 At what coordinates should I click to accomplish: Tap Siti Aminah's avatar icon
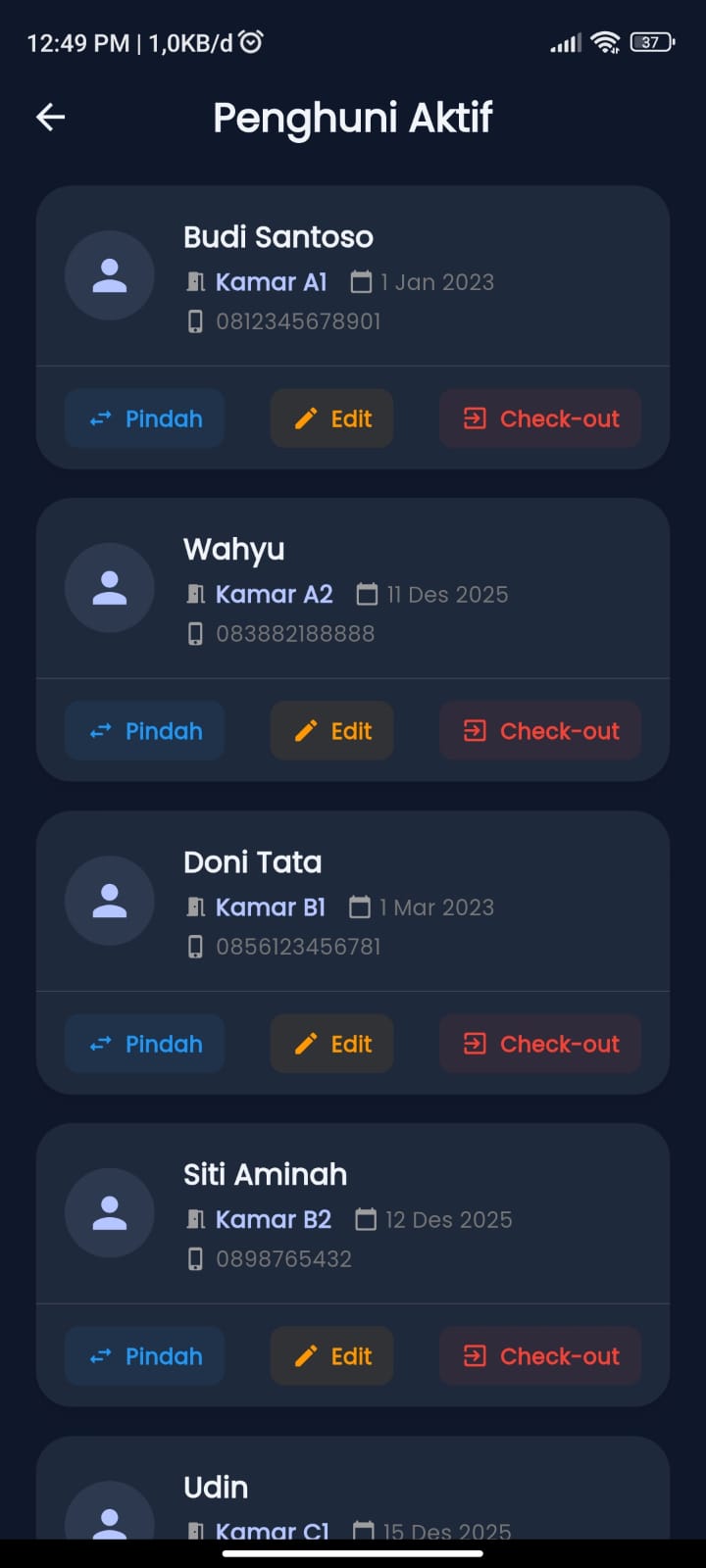point(109,1213)
